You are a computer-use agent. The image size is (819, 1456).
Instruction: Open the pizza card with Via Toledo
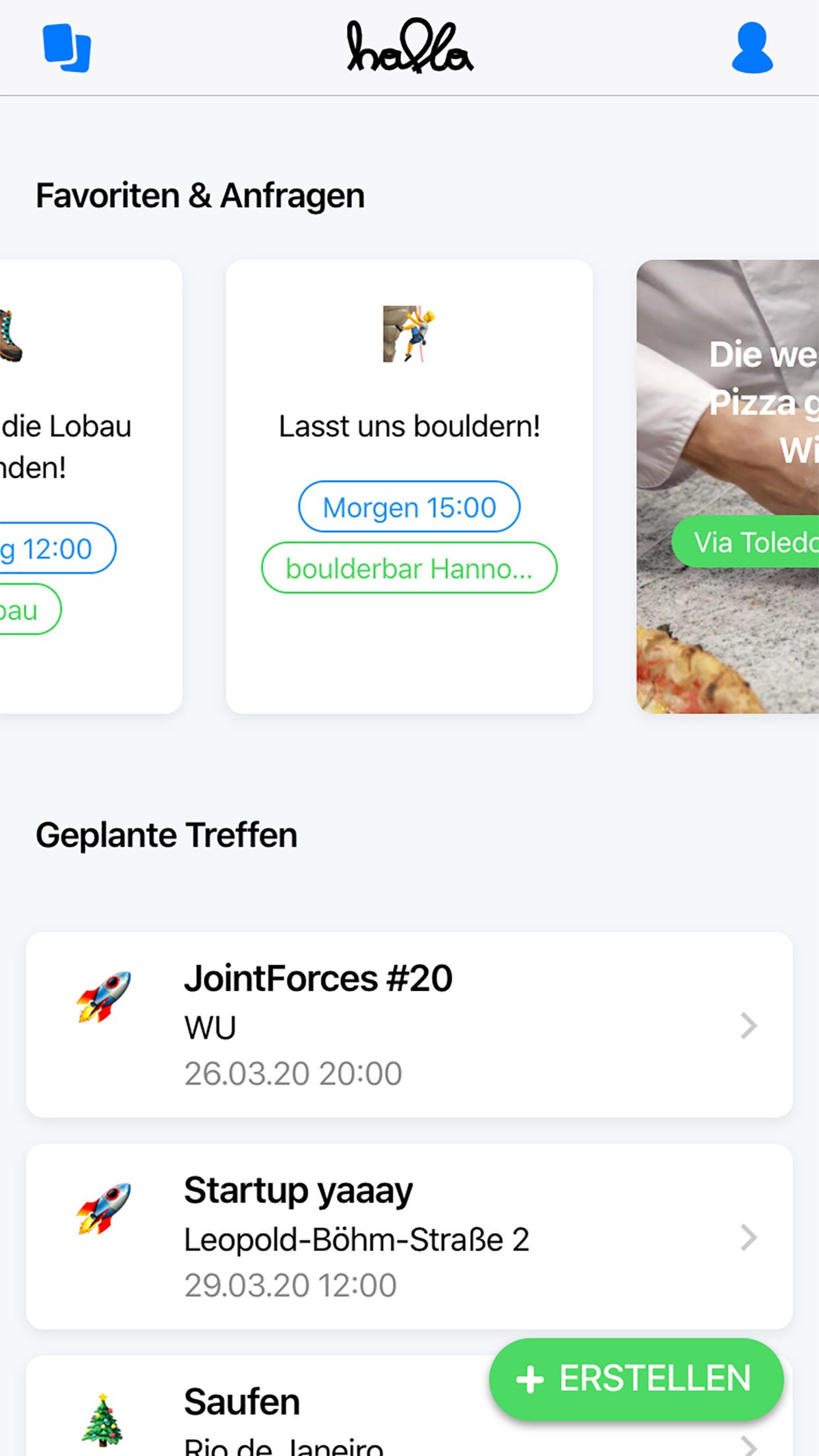727,486
